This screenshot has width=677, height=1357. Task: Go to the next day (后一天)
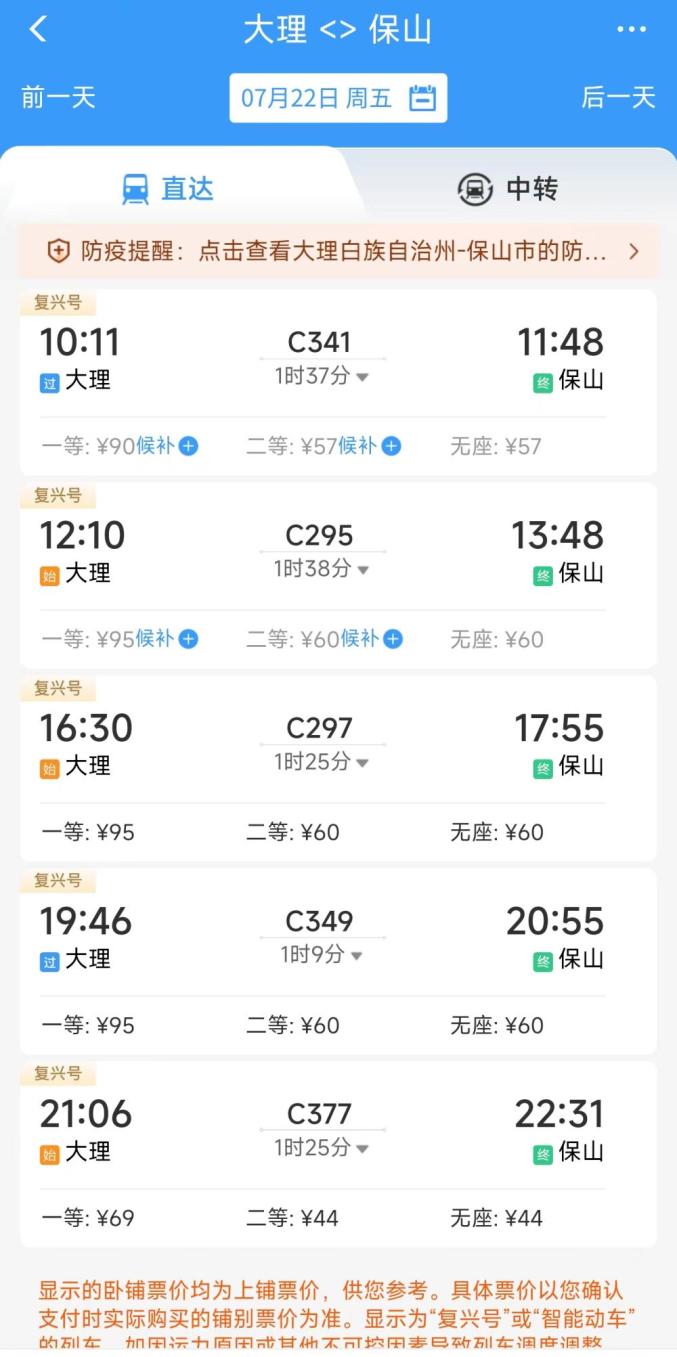(x=618, y=97)
